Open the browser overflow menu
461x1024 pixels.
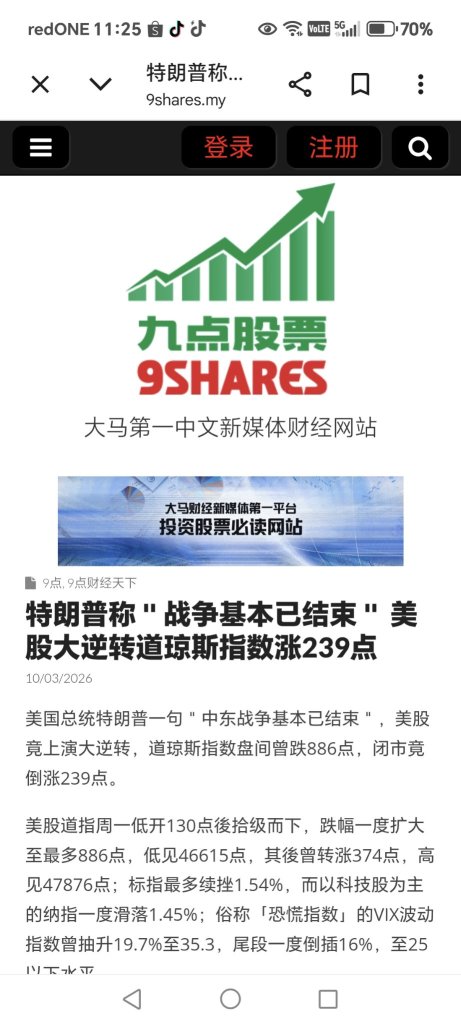(x=421, y=85)
